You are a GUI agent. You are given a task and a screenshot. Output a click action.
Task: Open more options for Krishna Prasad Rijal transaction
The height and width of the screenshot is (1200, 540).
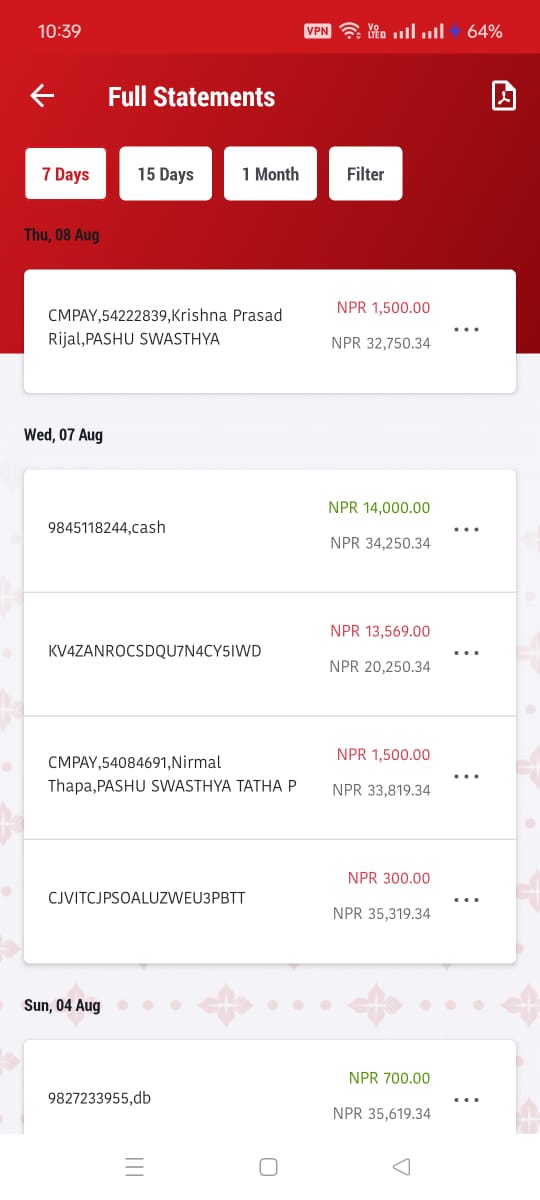pos(466,329)
